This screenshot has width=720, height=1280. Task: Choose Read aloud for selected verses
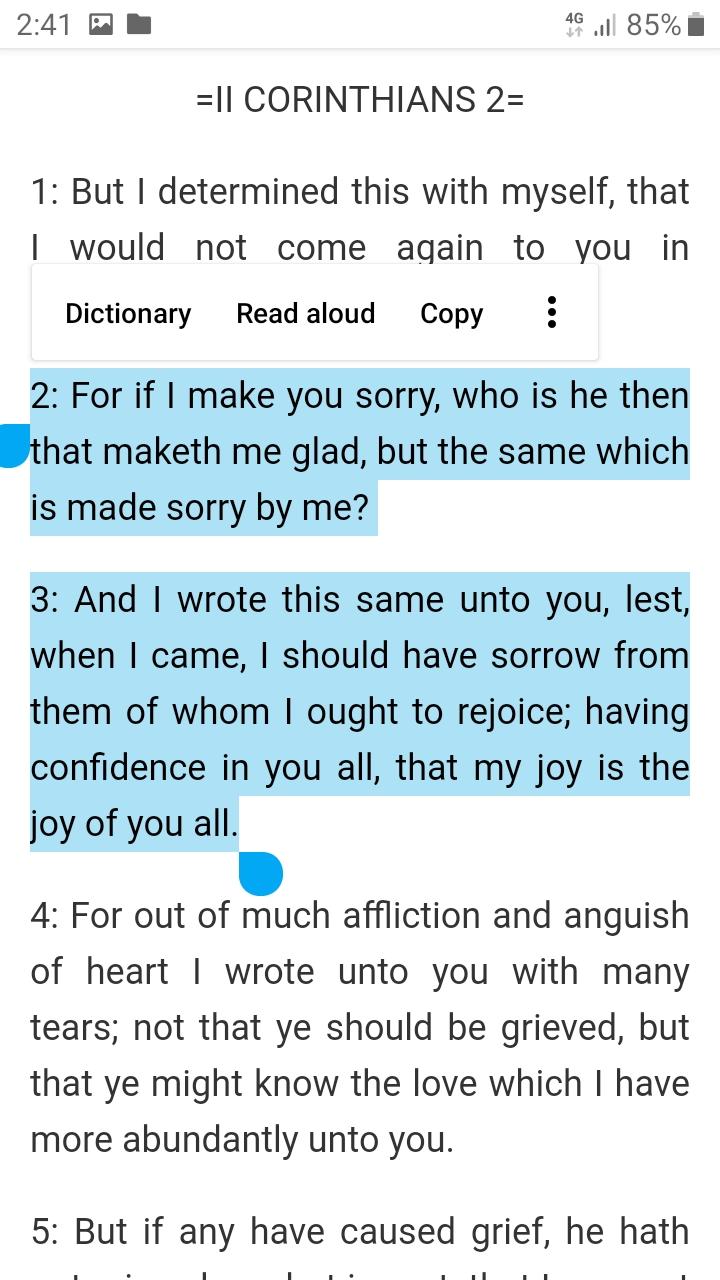(x=305, y=313)
